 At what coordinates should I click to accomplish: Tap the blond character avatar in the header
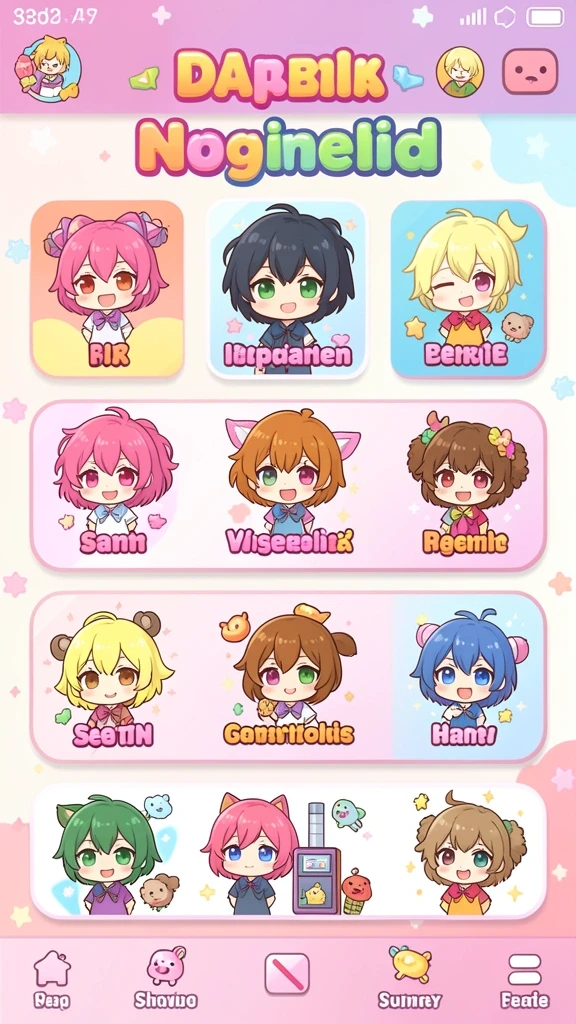(x=460, y=71)
